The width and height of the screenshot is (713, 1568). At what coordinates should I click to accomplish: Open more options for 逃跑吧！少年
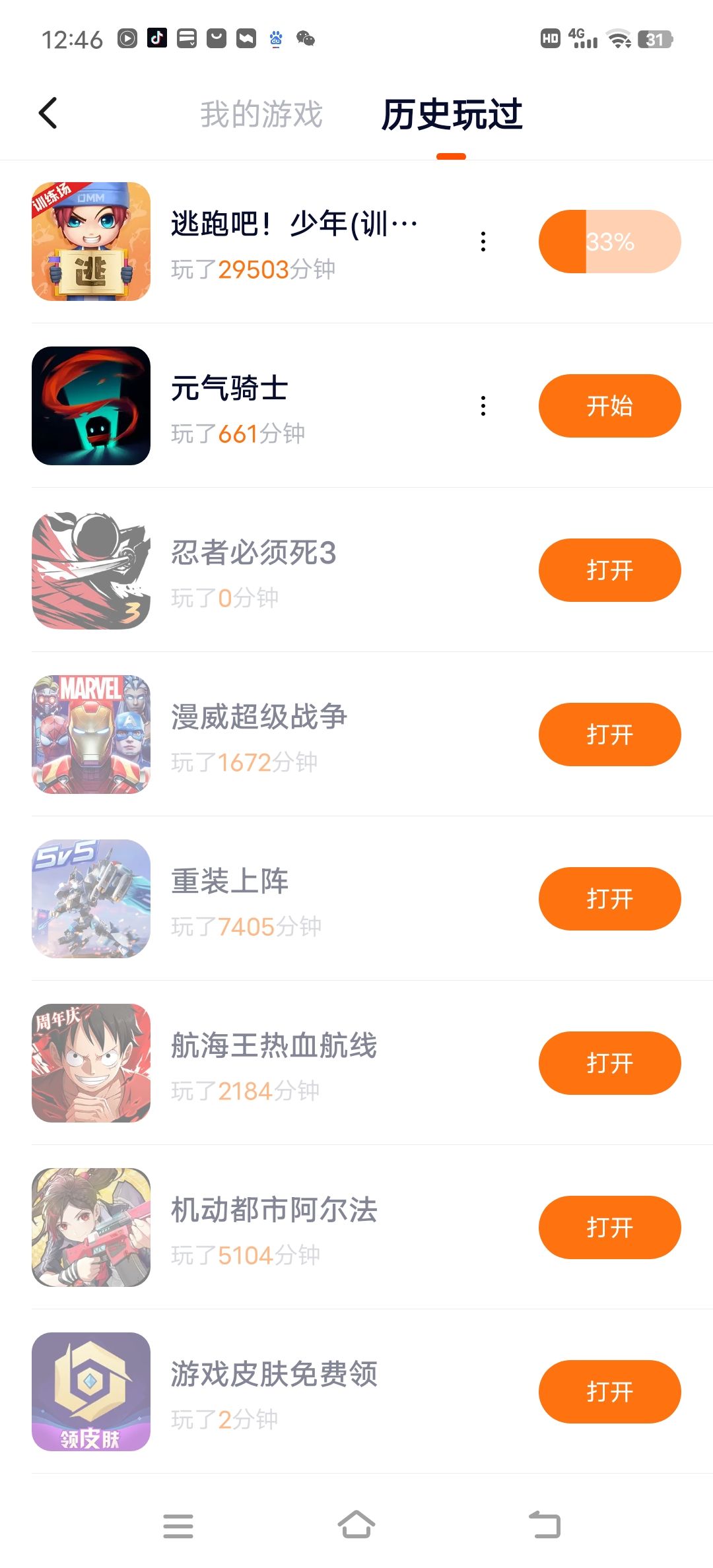(483, 242)
